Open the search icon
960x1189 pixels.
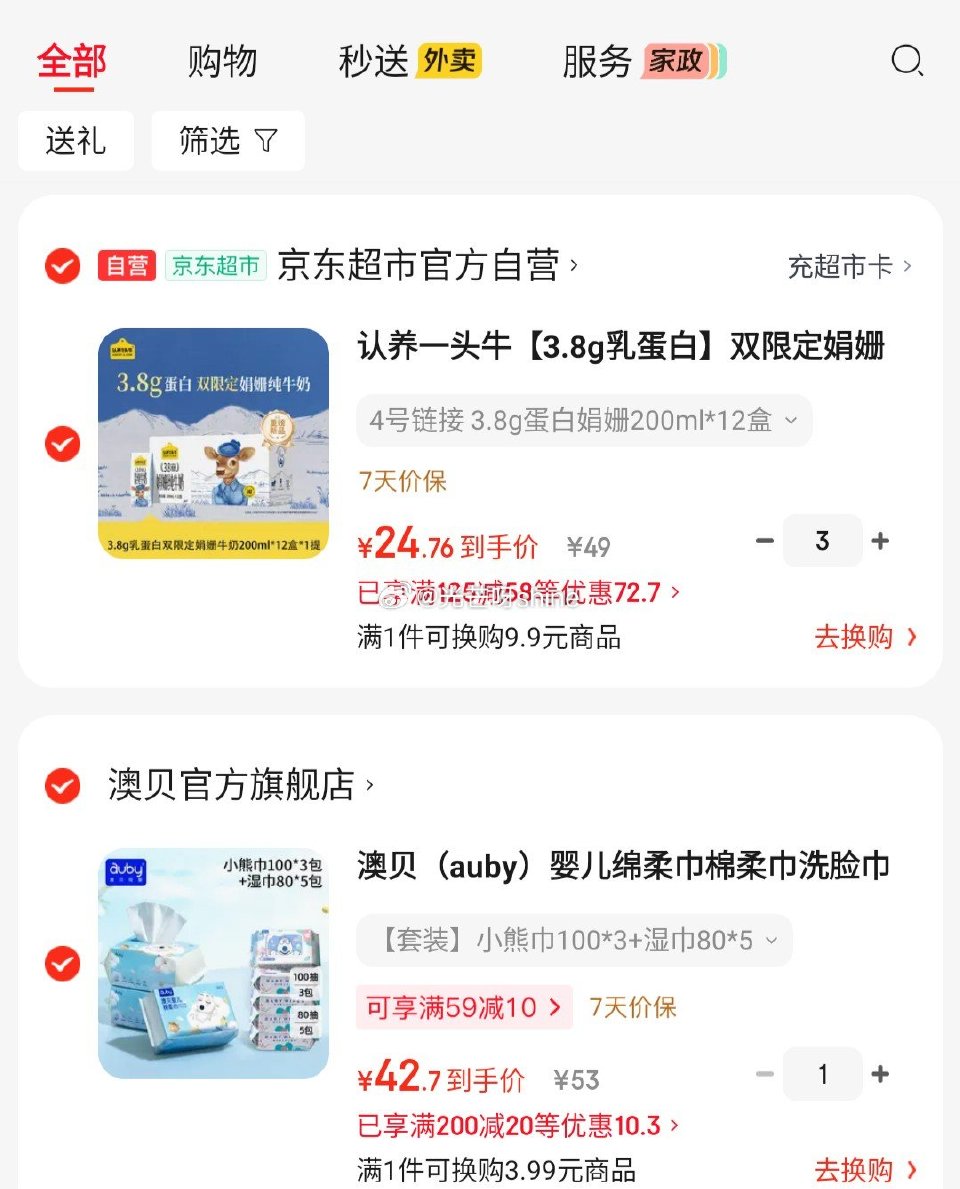[906, 61]
